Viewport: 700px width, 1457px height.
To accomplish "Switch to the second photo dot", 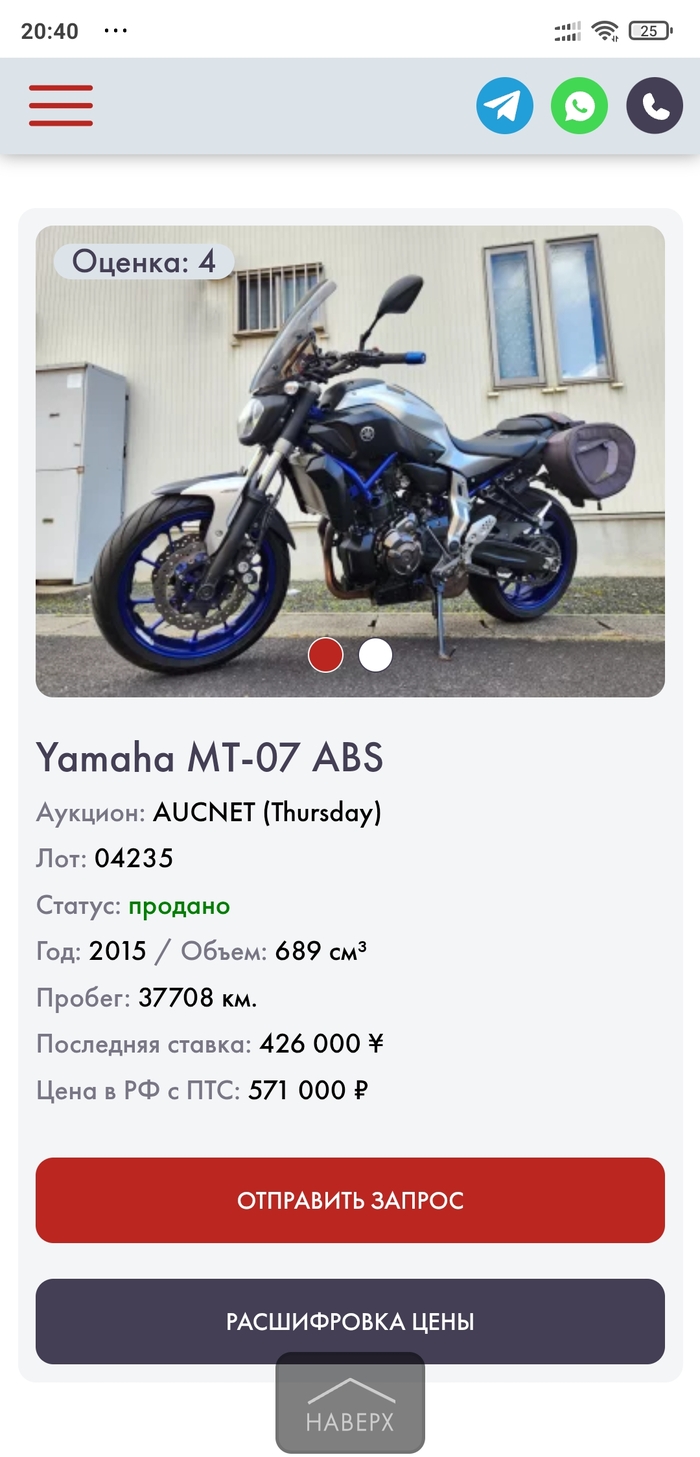I will tap(375, 655).
